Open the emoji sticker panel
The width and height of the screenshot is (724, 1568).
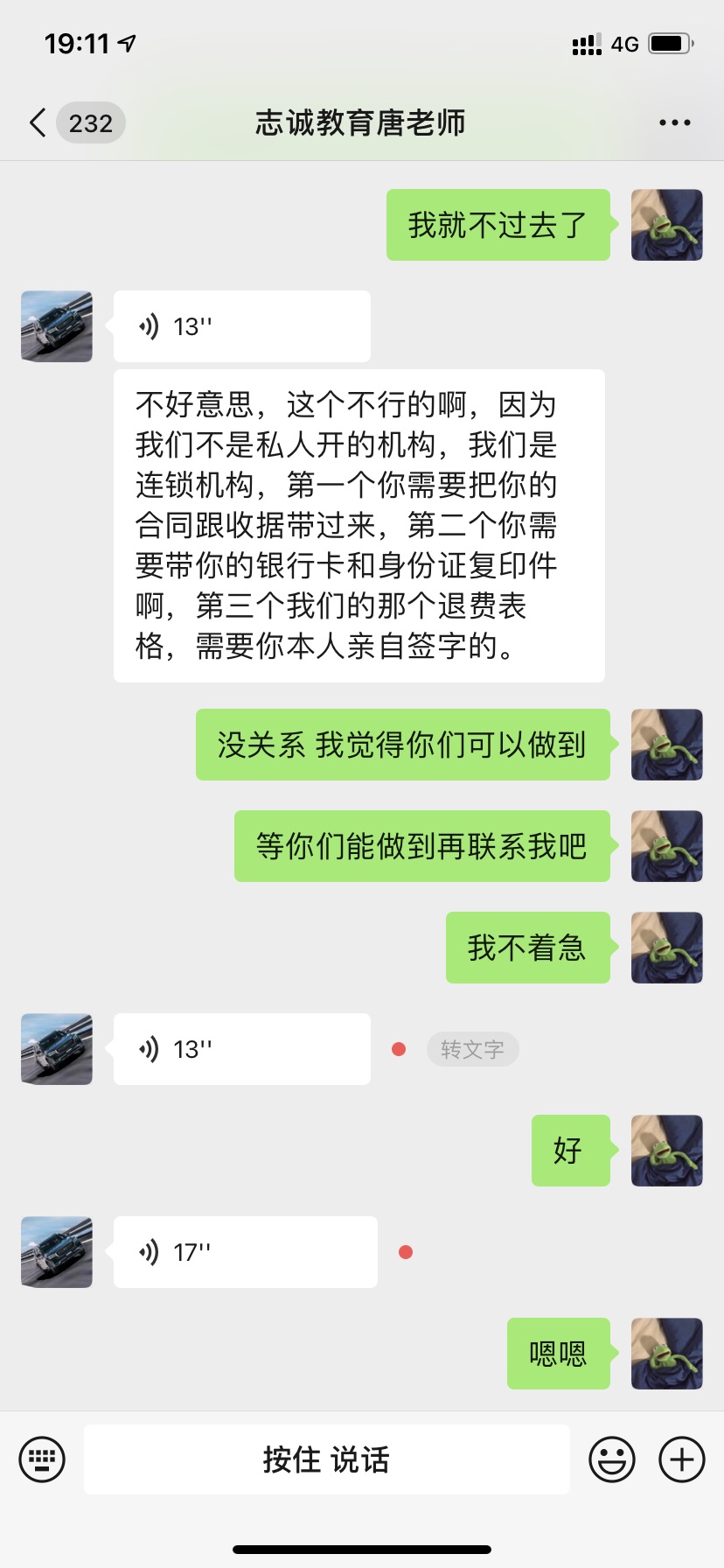[611, 1459]
